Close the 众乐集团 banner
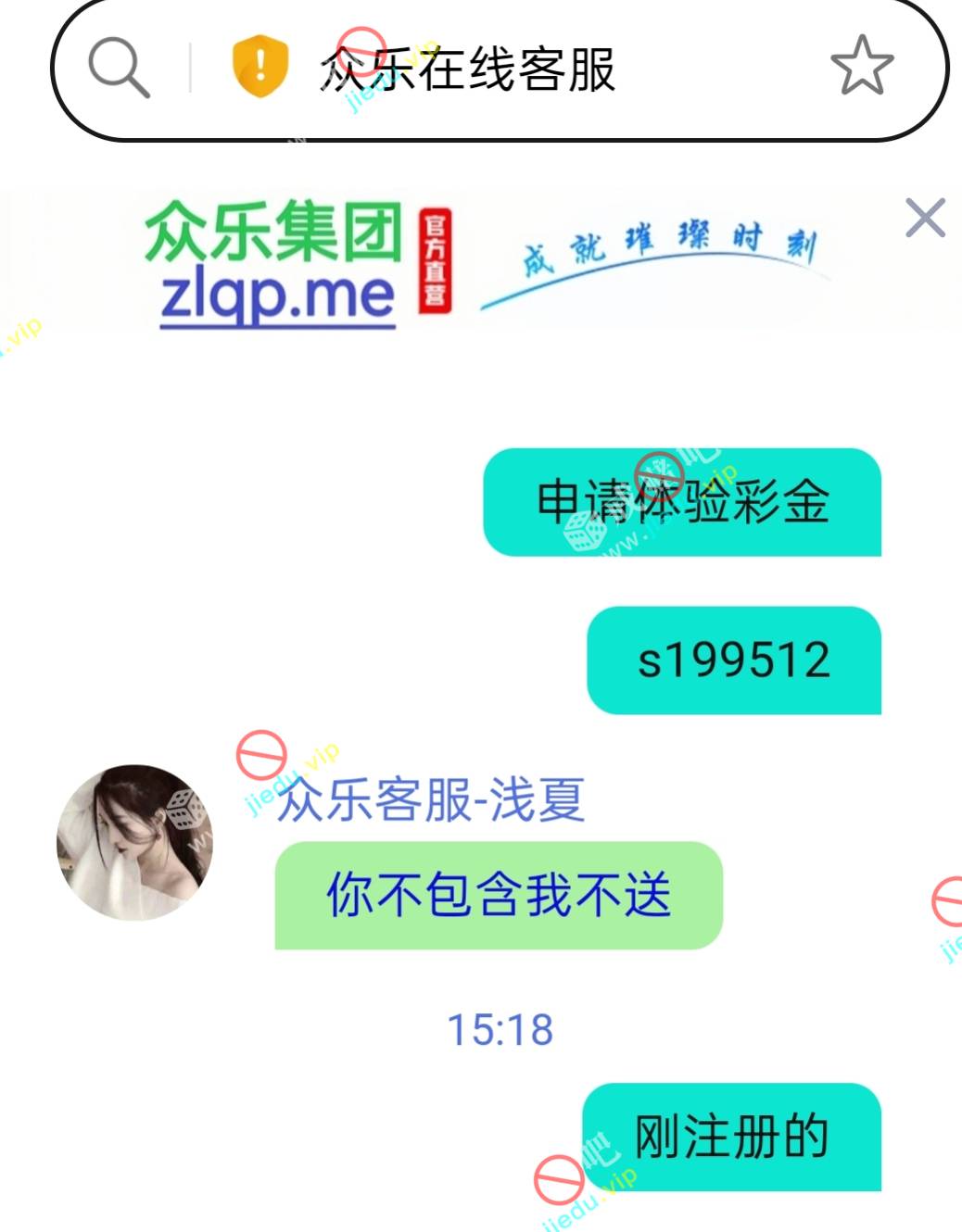Screen dimensions: 962x1232 point(924,219)
